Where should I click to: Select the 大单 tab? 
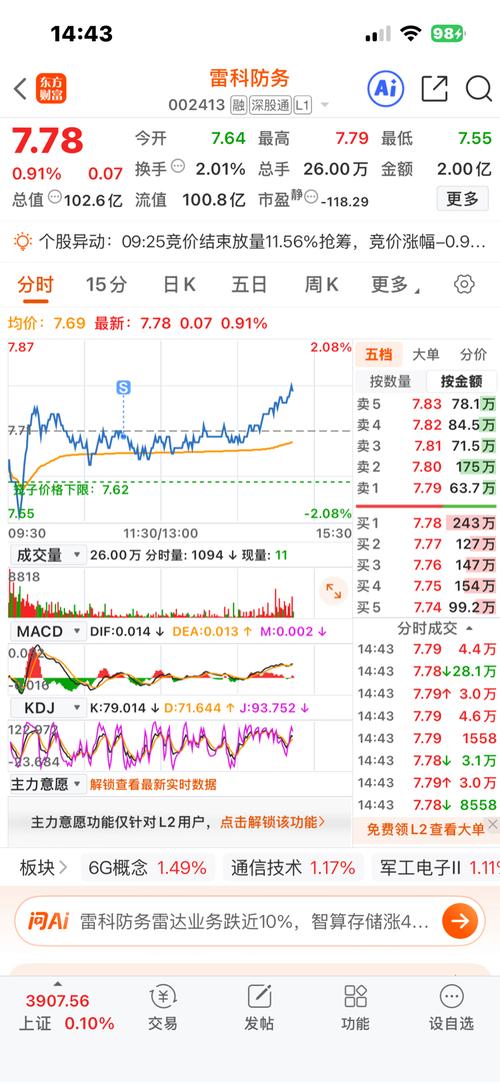pos(425,354)
